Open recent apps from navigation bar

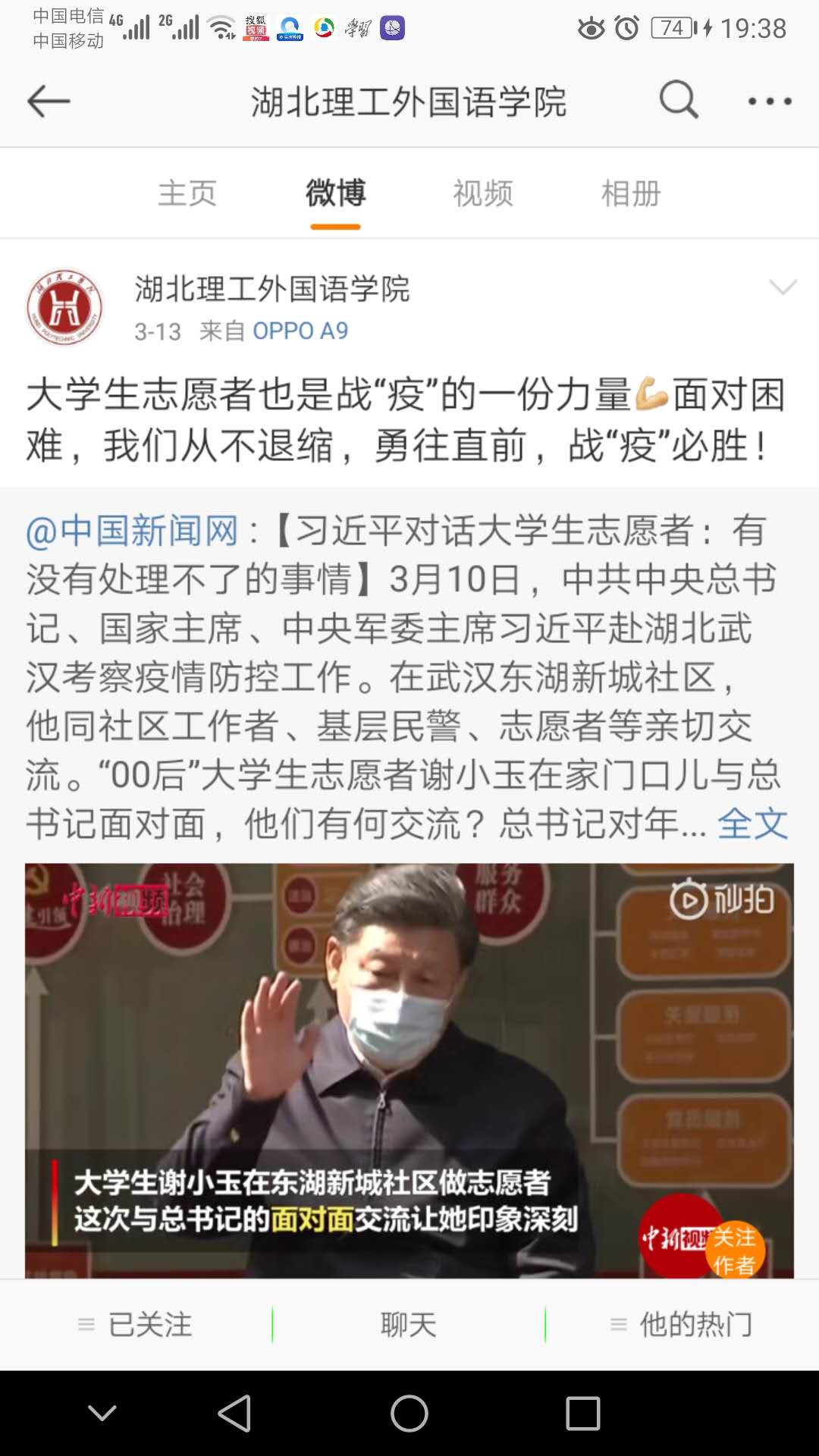pos(583,1414)
